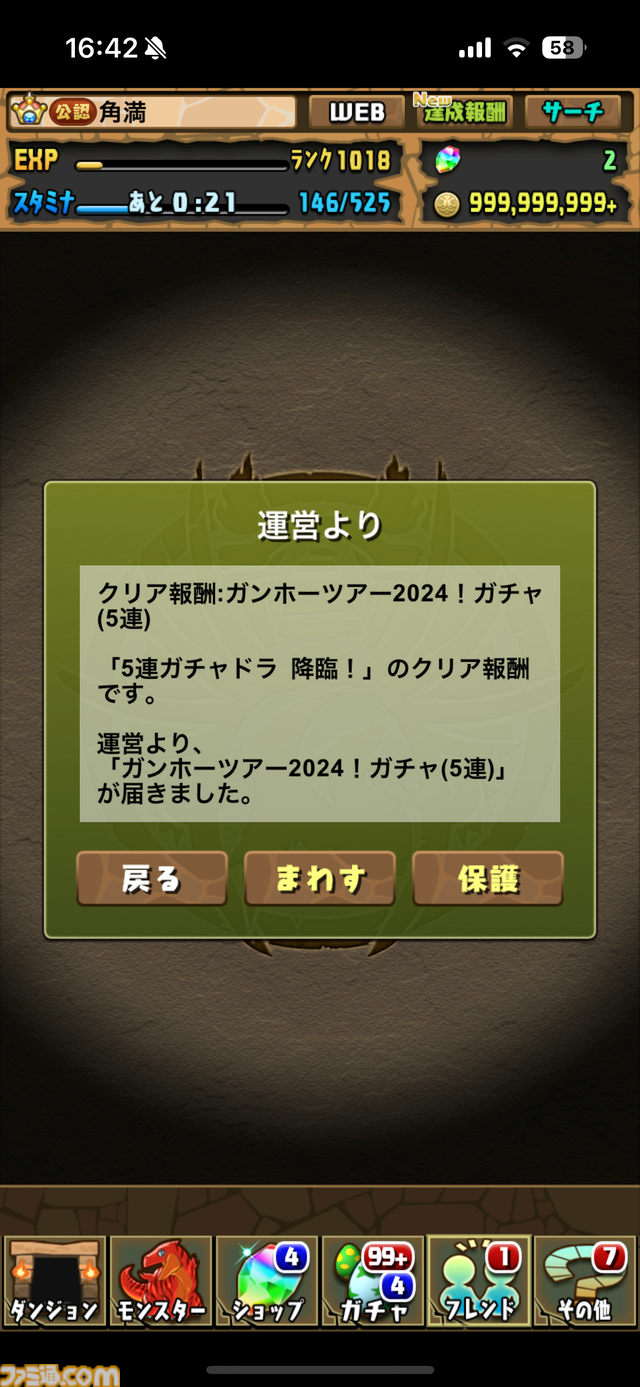Open the その他 tab
Image resolution: width=640 pixels, height=1387 pixels.
585,1281
